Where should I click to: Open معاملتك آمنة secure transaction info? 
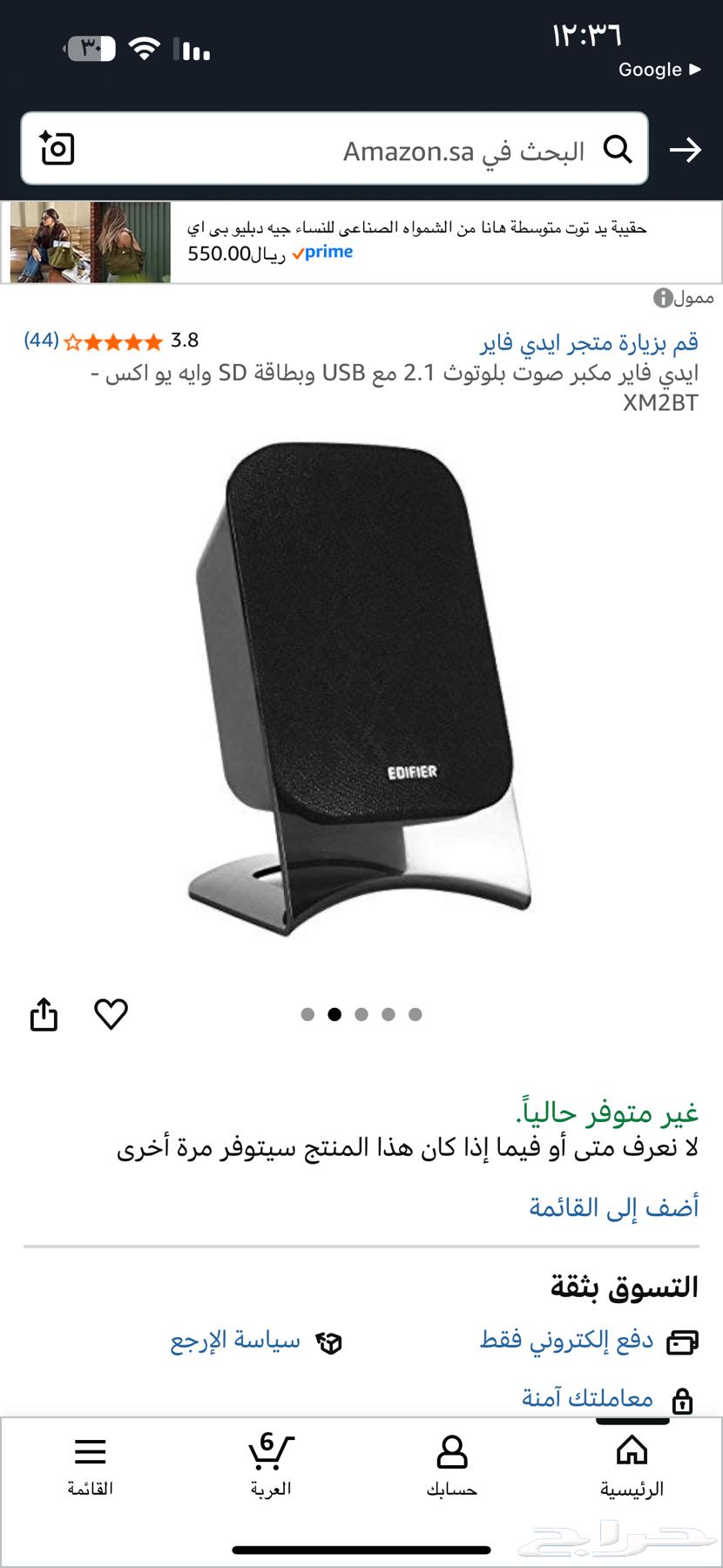point(588,1398)
